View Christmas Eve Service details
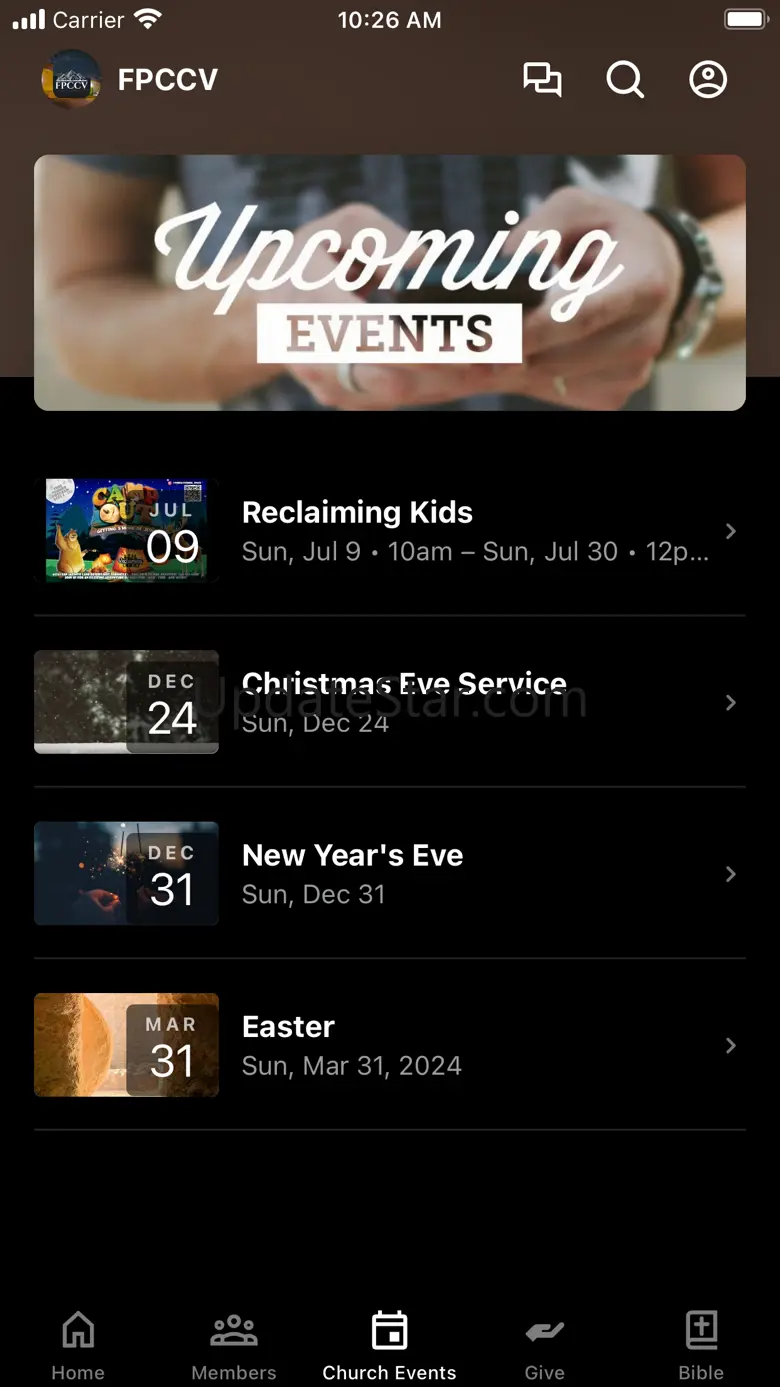 pos(390,702)
